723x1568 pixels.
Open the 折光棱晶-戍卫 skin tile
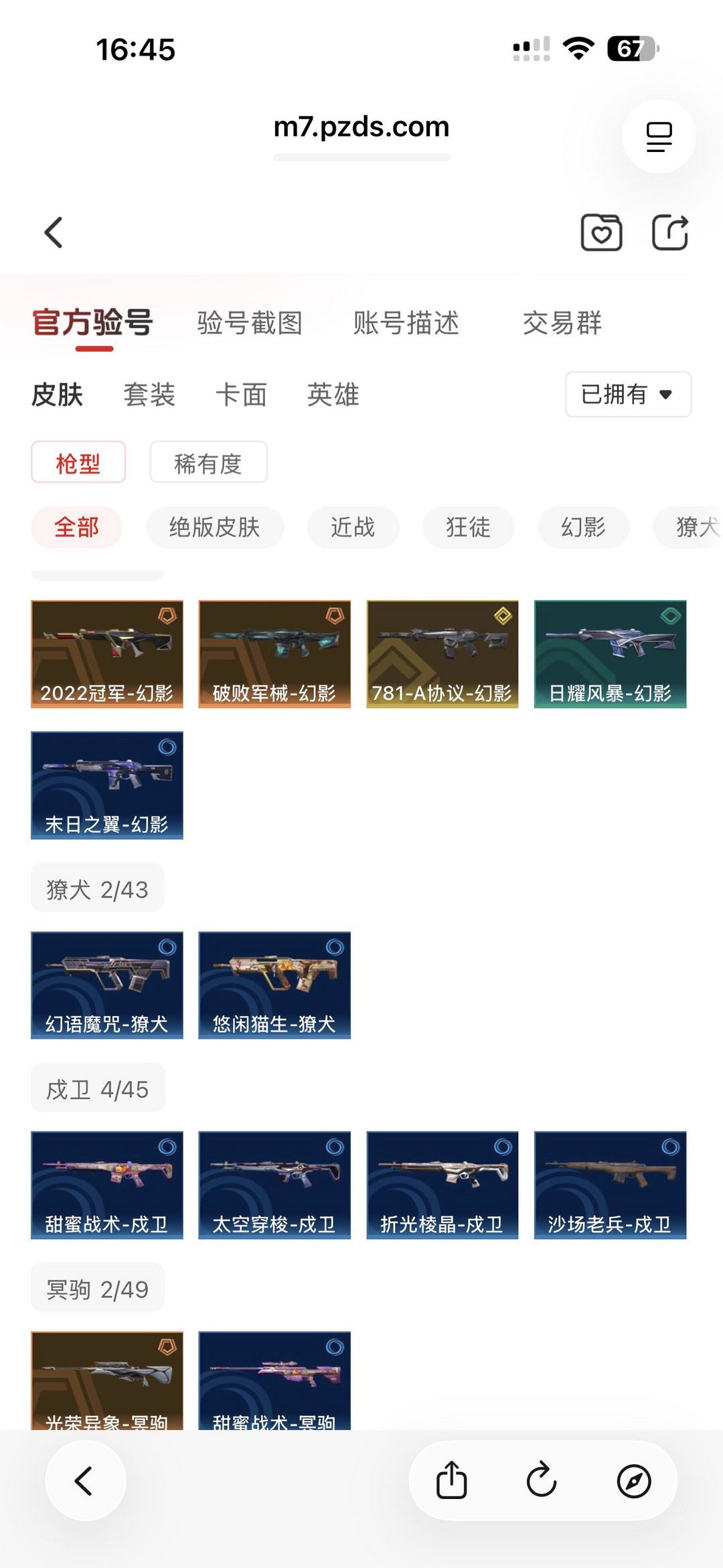[x=442, y=1184]
